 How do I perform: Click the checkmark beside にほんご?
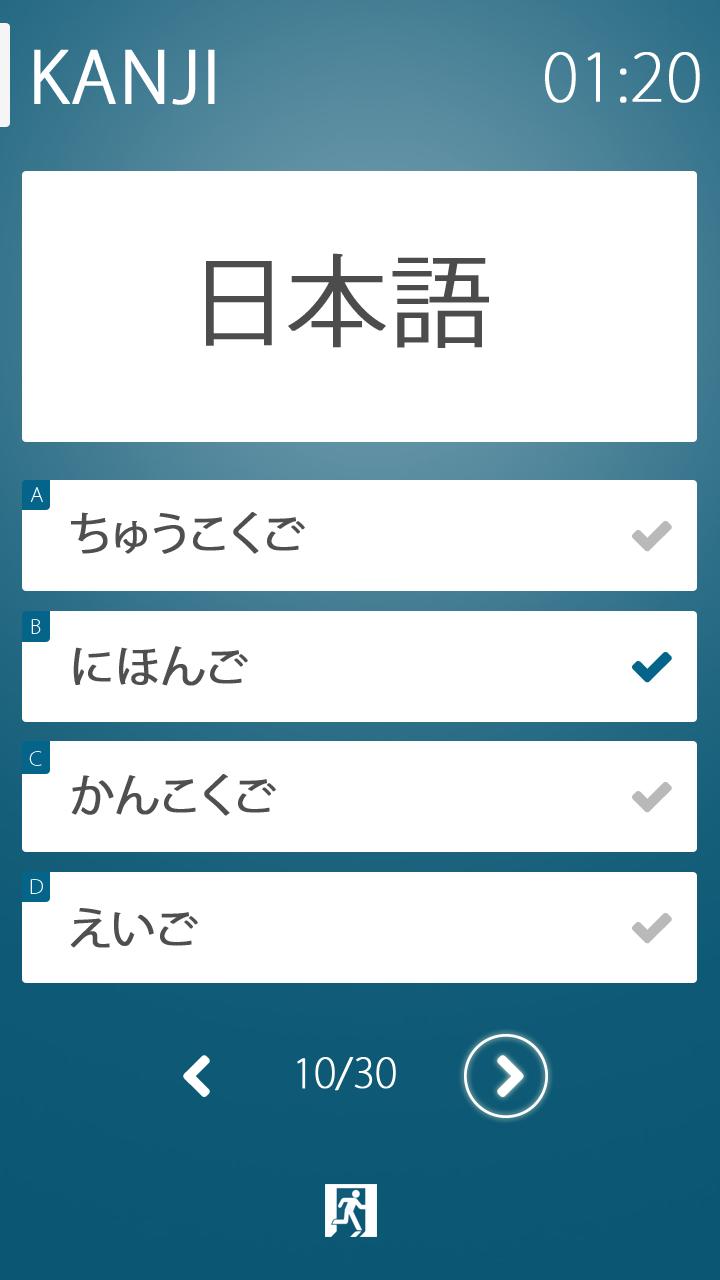(x=652, y=665)
